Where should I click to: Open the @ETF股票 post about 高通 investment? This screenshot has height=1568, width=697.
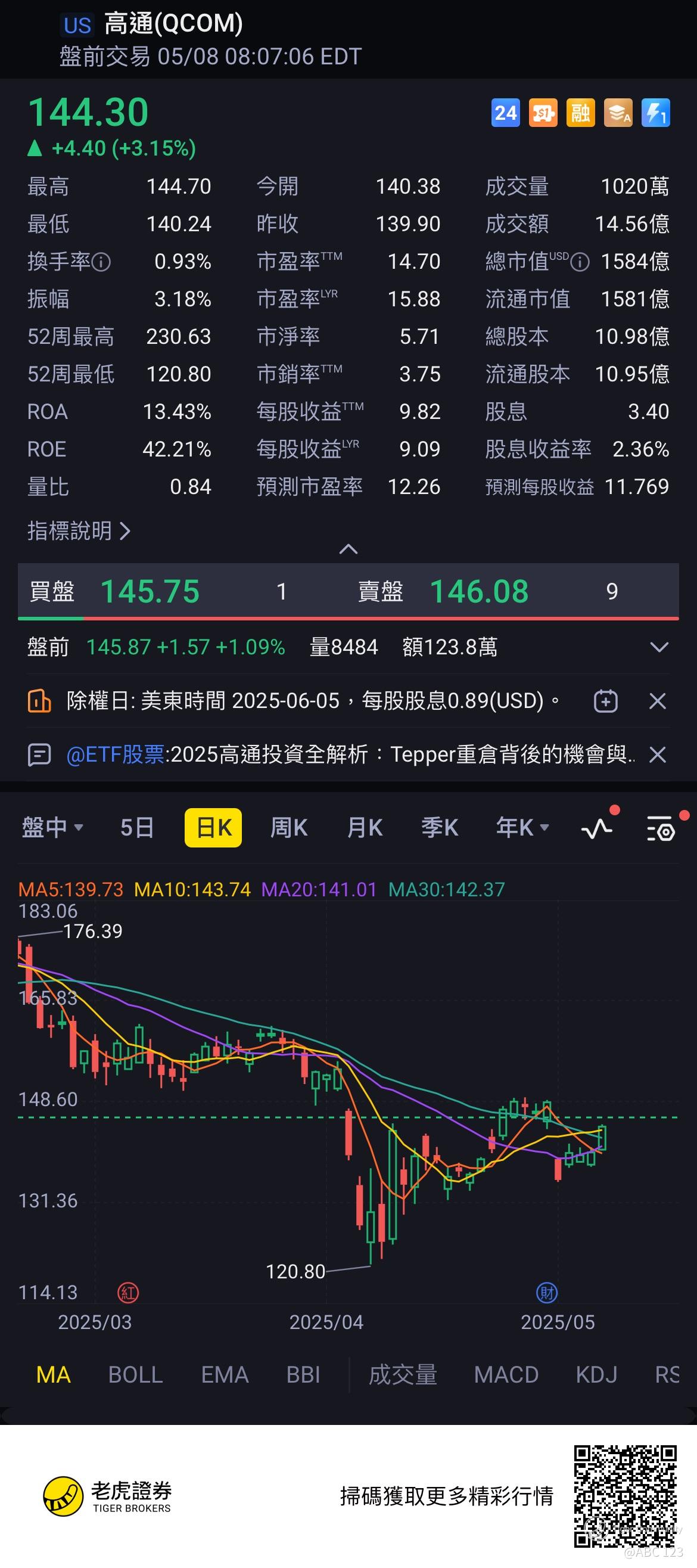pyautogui.click(x=350, y=754)
